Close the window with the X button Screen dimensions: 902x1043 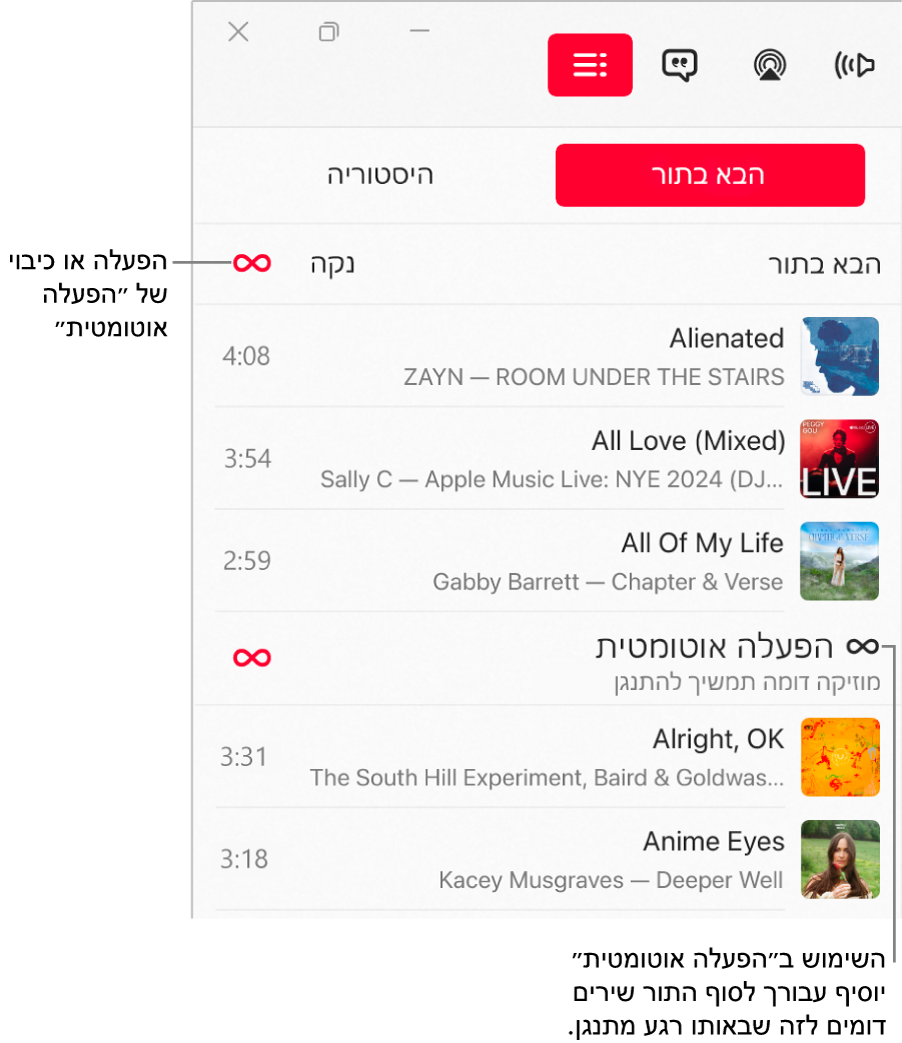[x=238, y=32]
